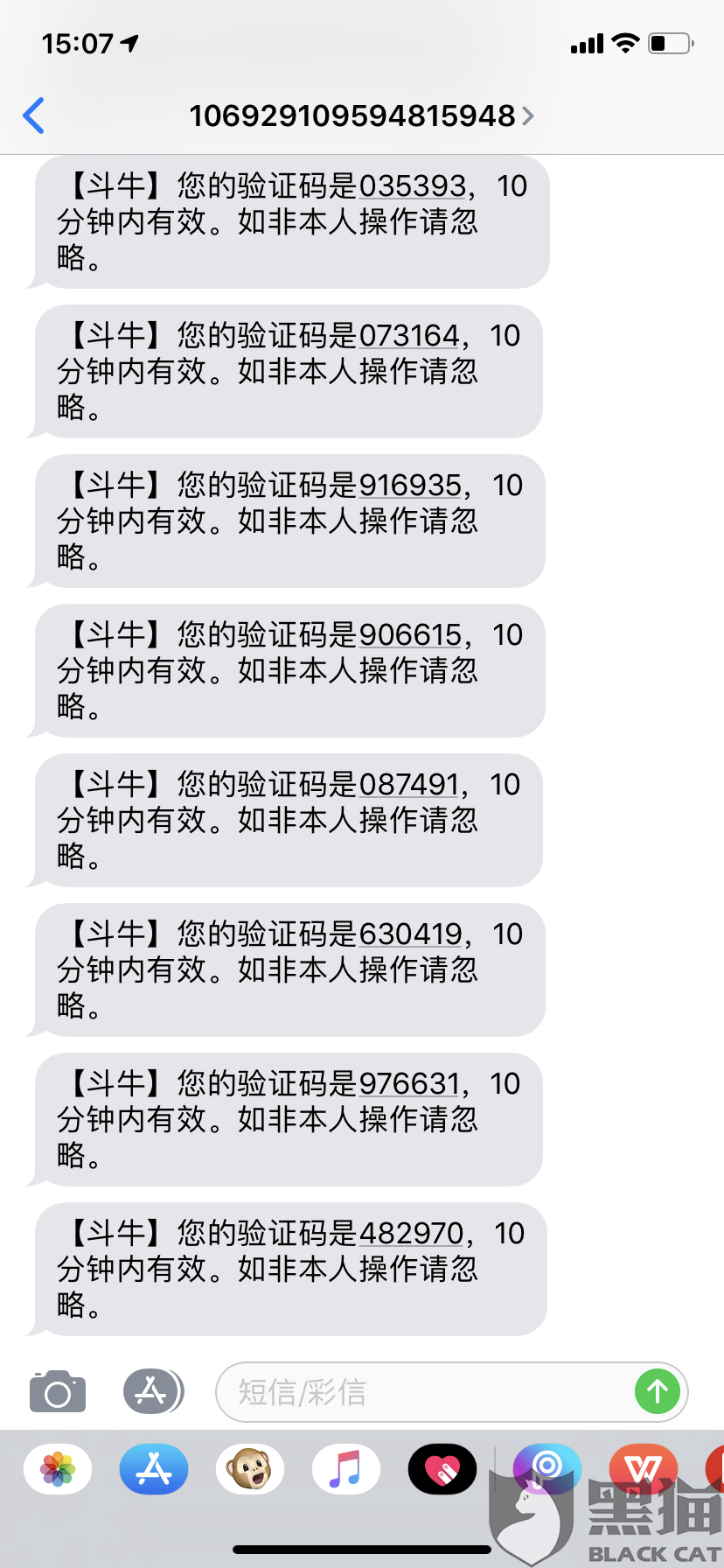
Task: Tap verification code 976631 link
Action: tap(408, 1084)
